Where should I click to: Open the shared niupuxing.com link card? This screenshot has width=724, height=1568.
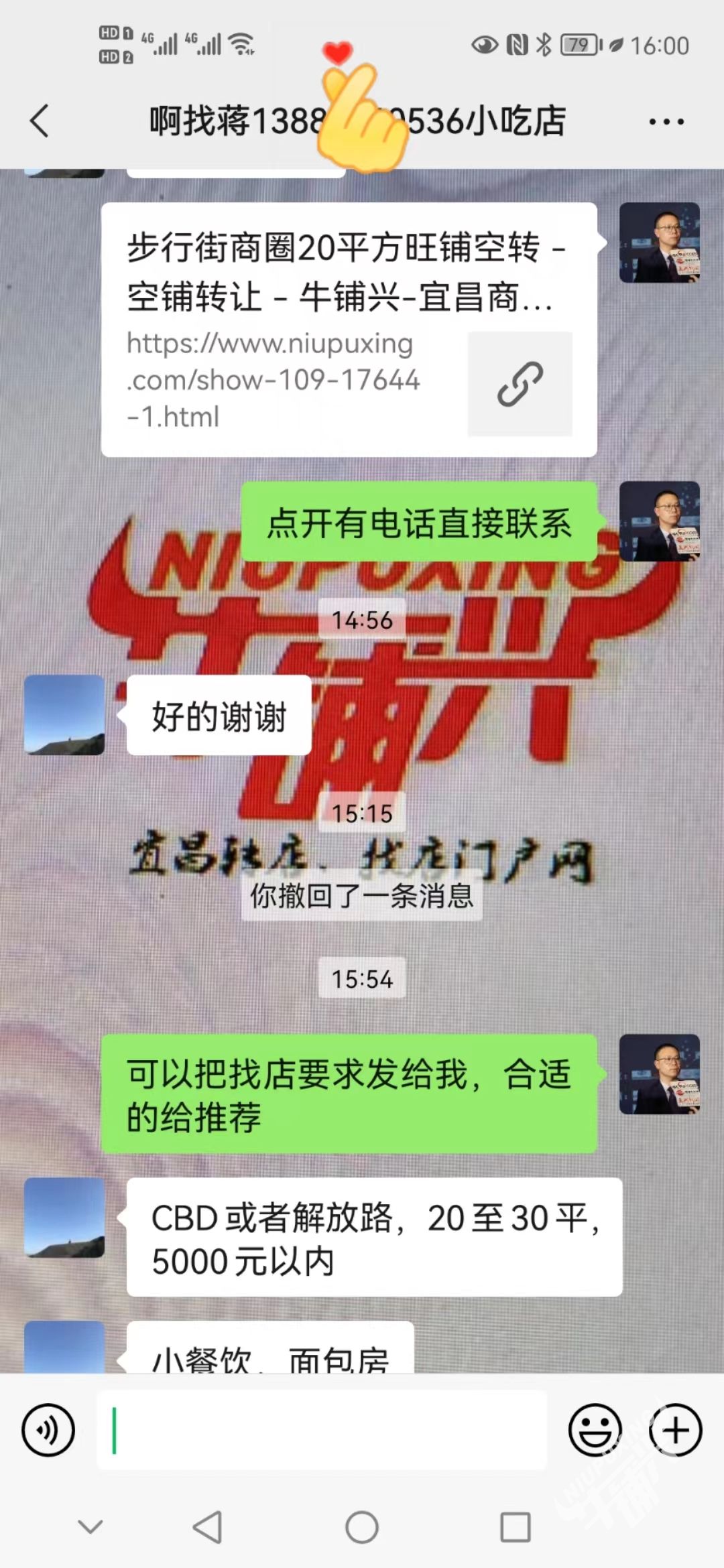point(349,330)
